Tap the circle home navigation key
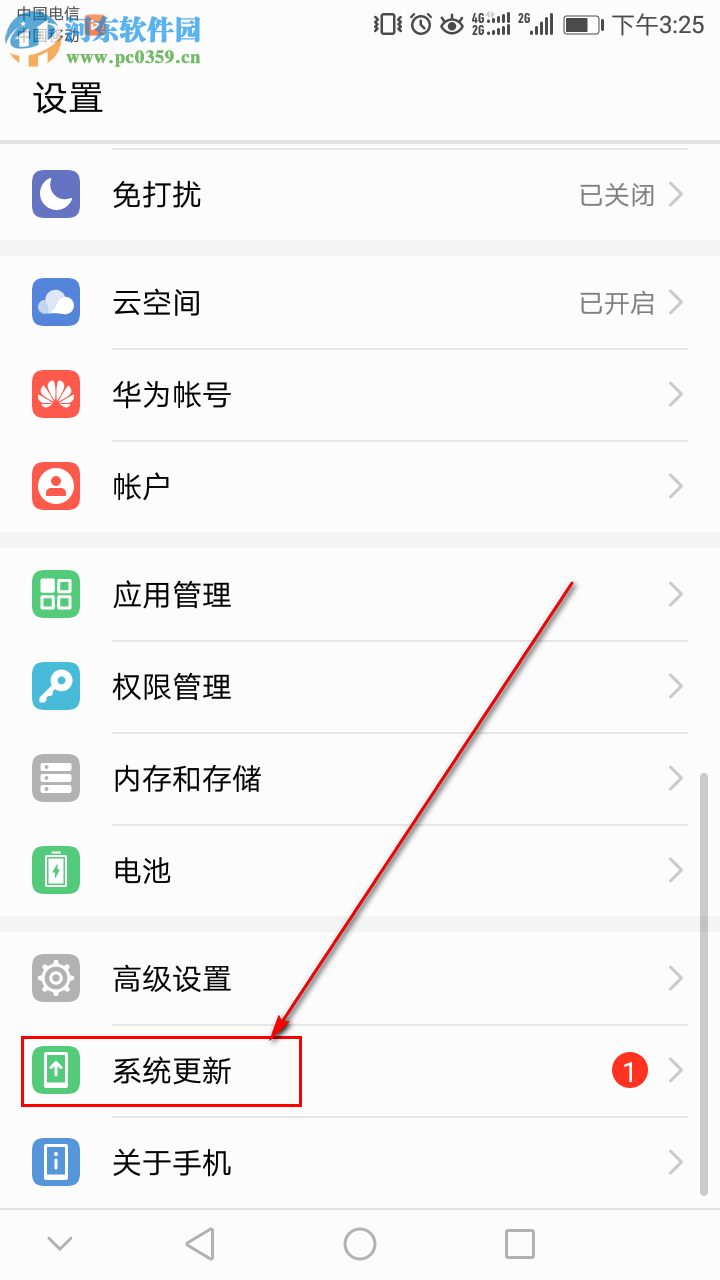This screenshot has width=720, height=1280. pos(360,1243)
